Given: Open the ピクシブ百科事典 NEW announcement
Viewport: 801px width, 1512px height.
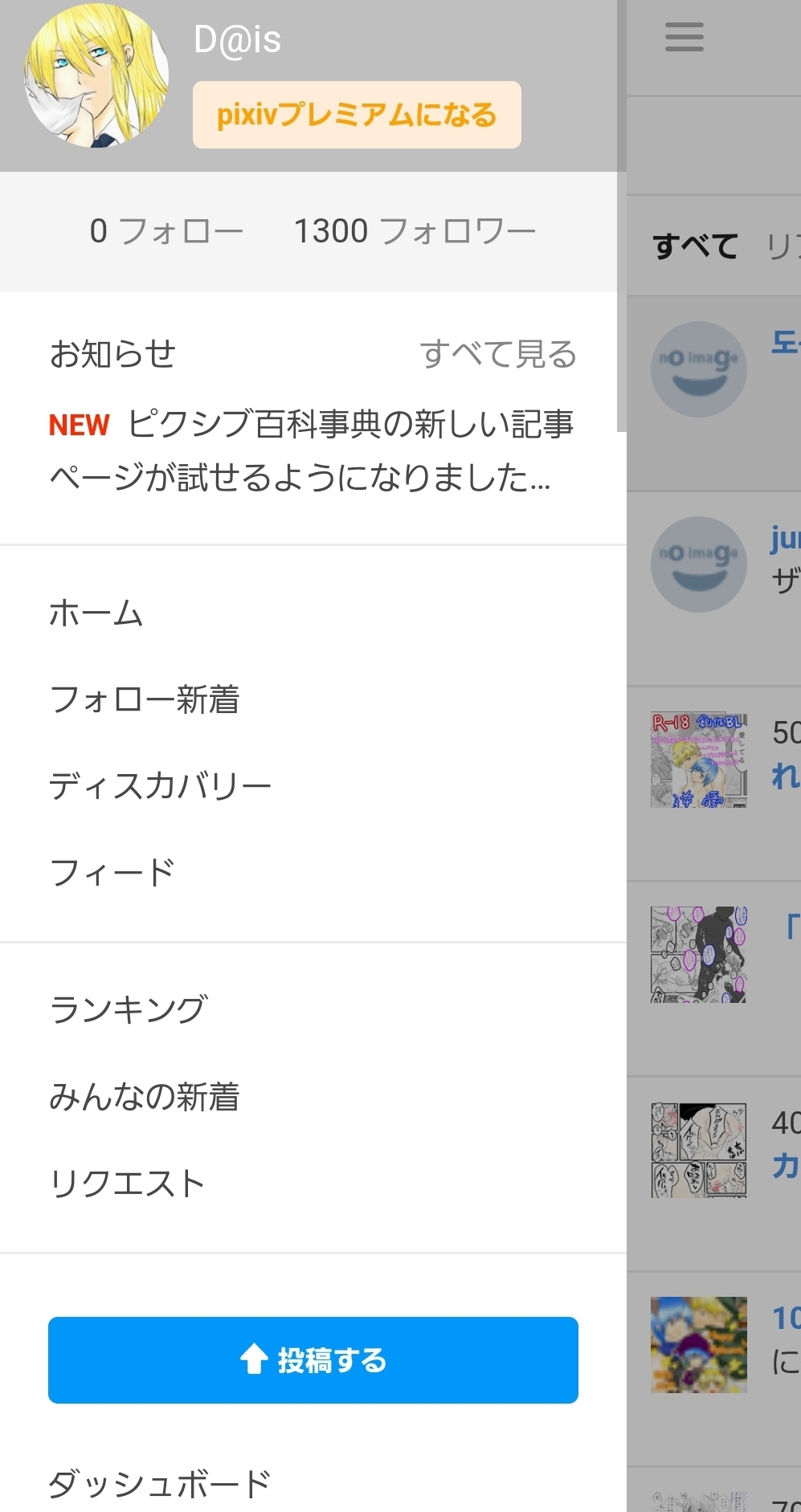Looking at the screenshot, I should pos(312,450).
